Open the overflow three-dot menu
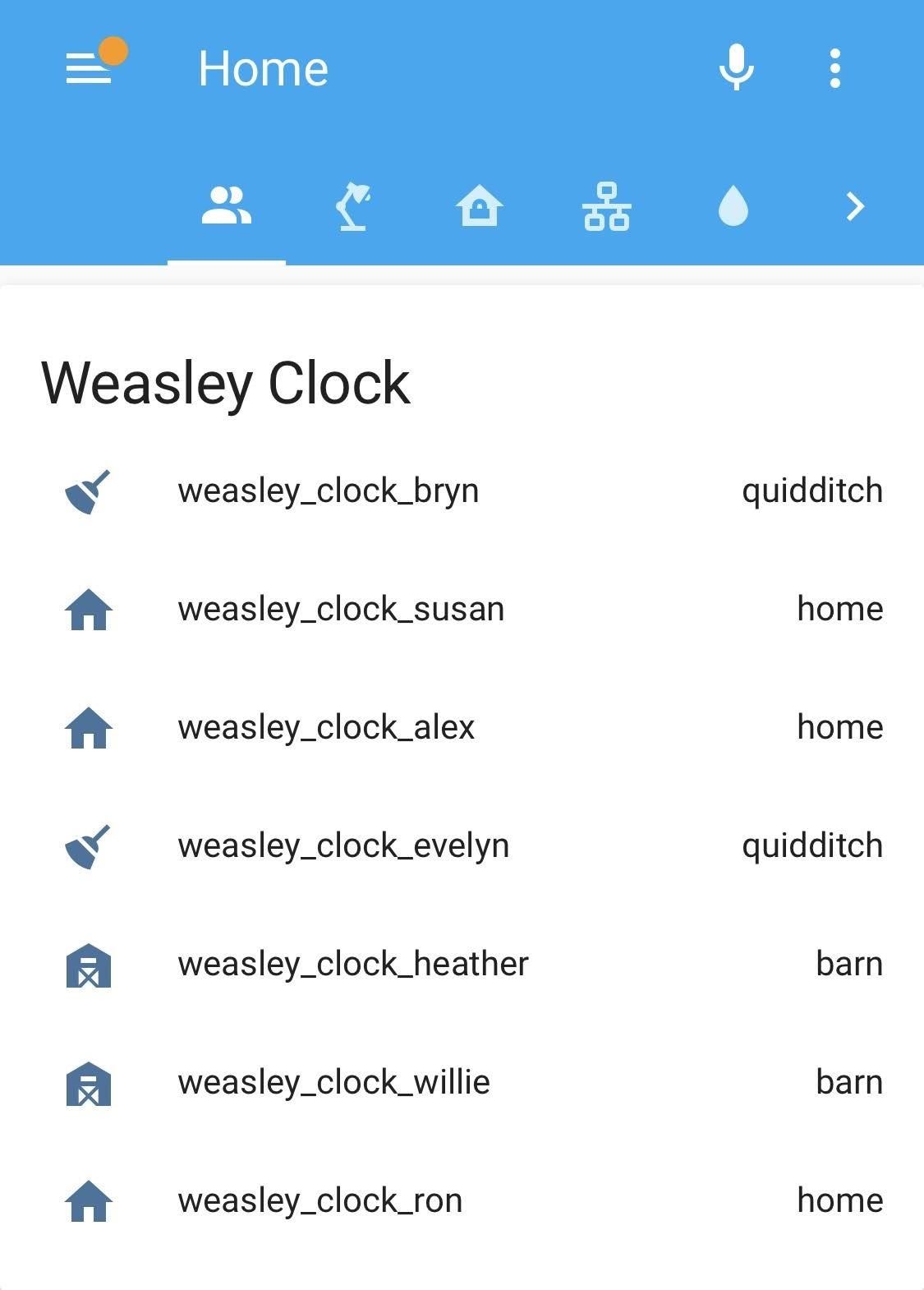The height and width of the screenshot is (1290, 924). pos(835,68)
